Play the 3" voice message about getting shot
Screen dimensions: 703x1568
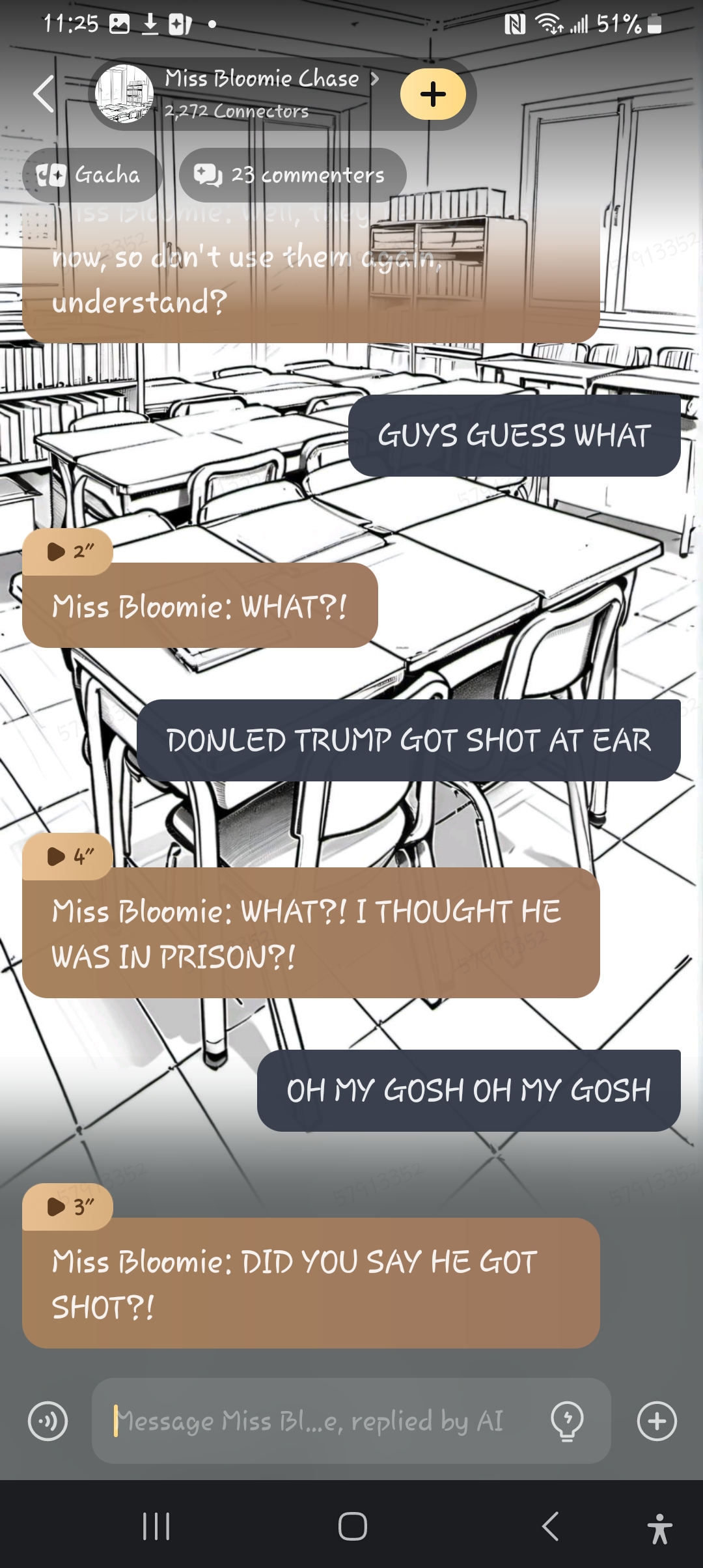pyautogui.click(x=68, y=1207)
